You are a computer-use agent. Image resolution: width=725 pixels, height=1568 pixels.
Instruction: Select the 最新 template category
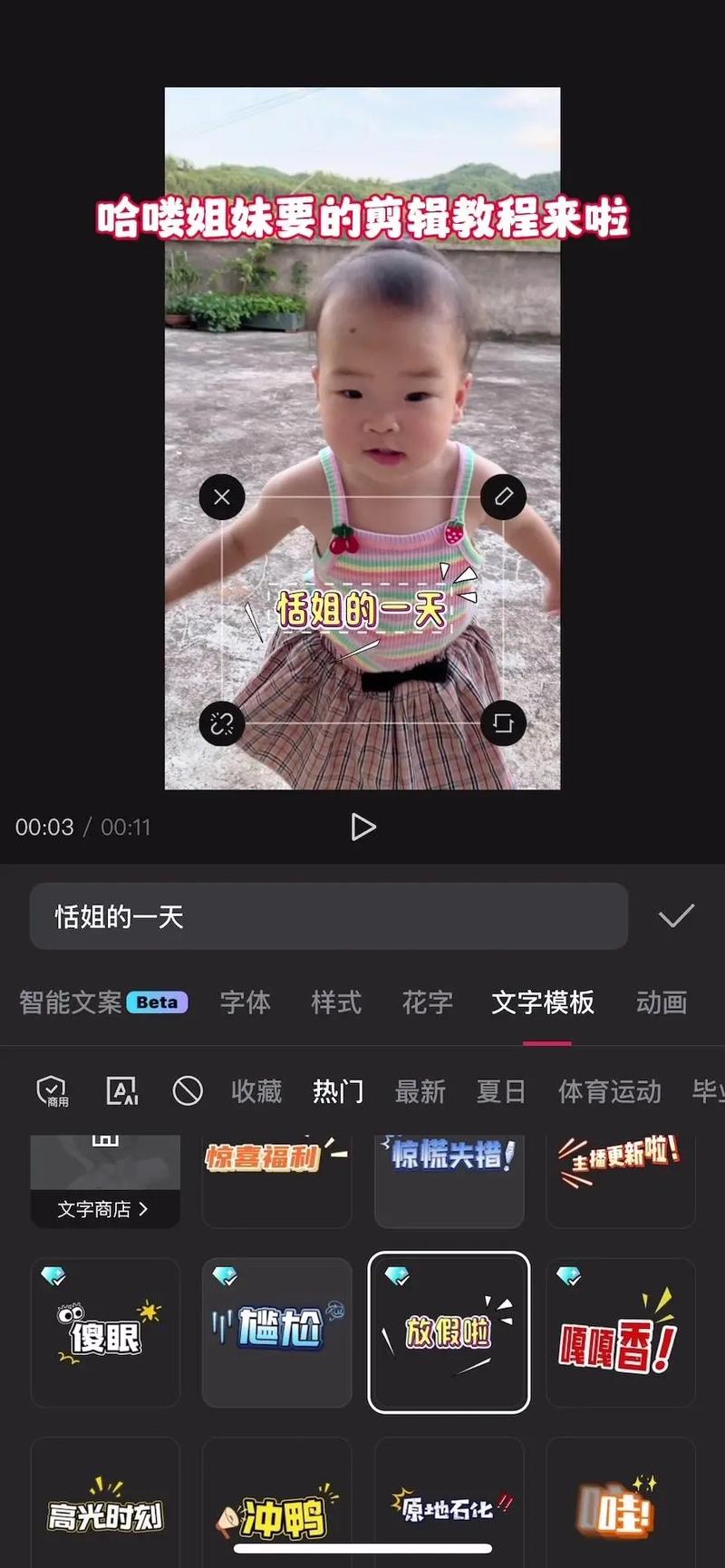click(x=420, y=1091)
